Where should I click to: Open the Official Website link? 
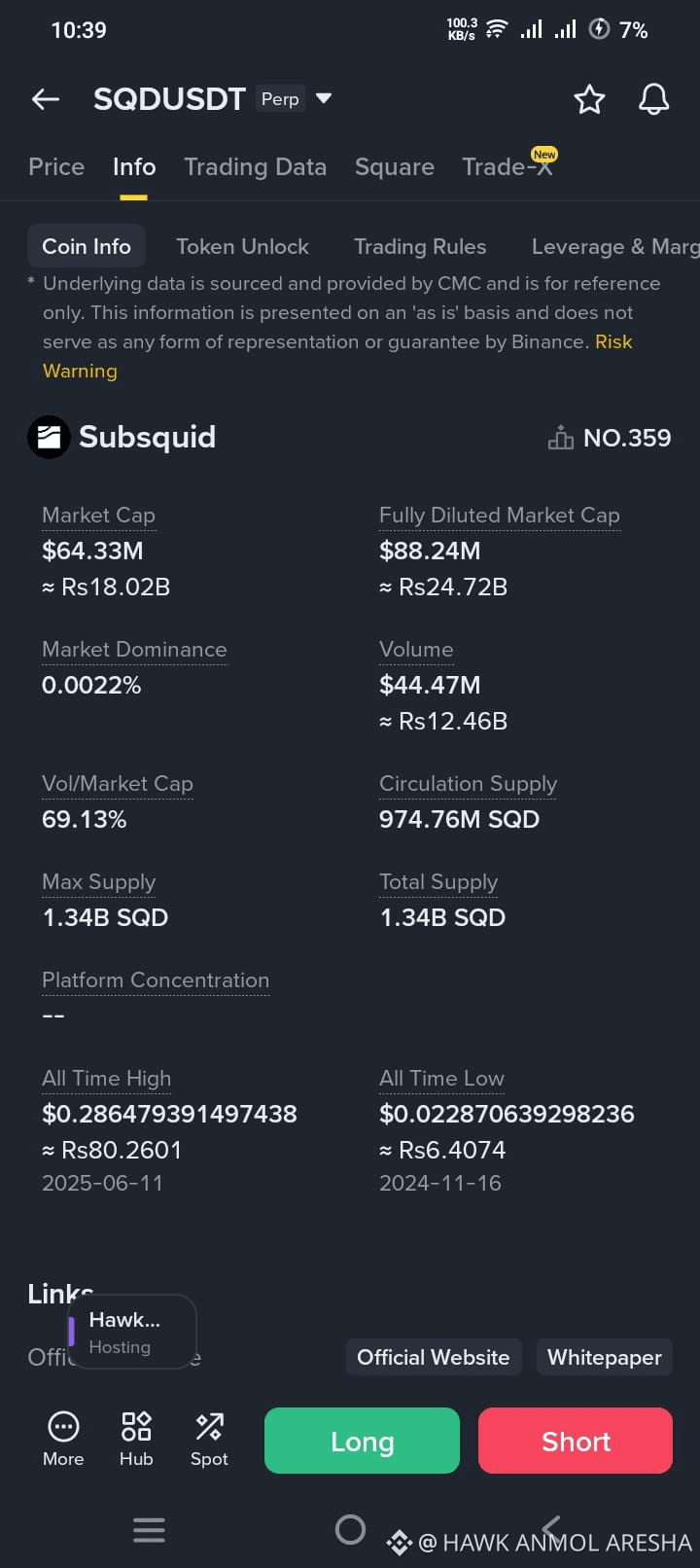pos(434,1357)
